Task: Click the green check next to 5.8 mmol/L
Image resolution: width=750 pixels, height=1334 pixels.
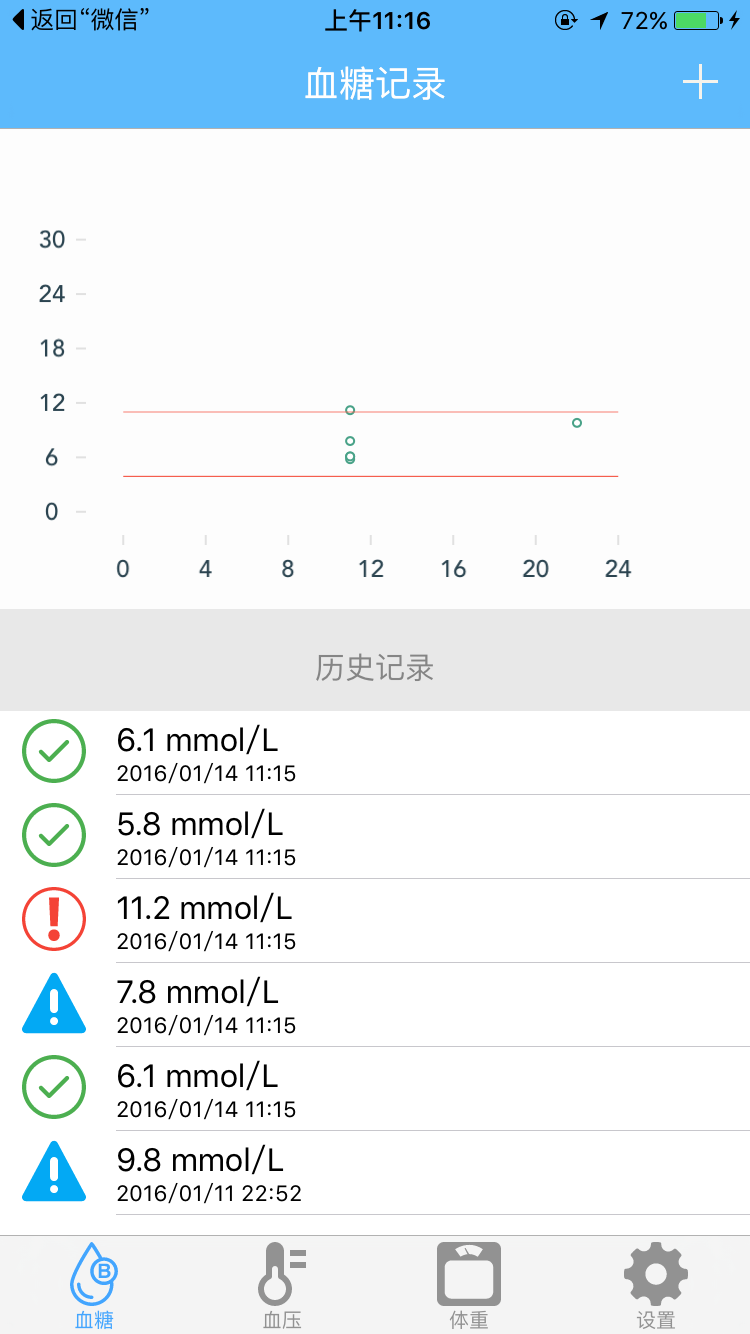Action: pyautogui.click(x=53, y=835)
